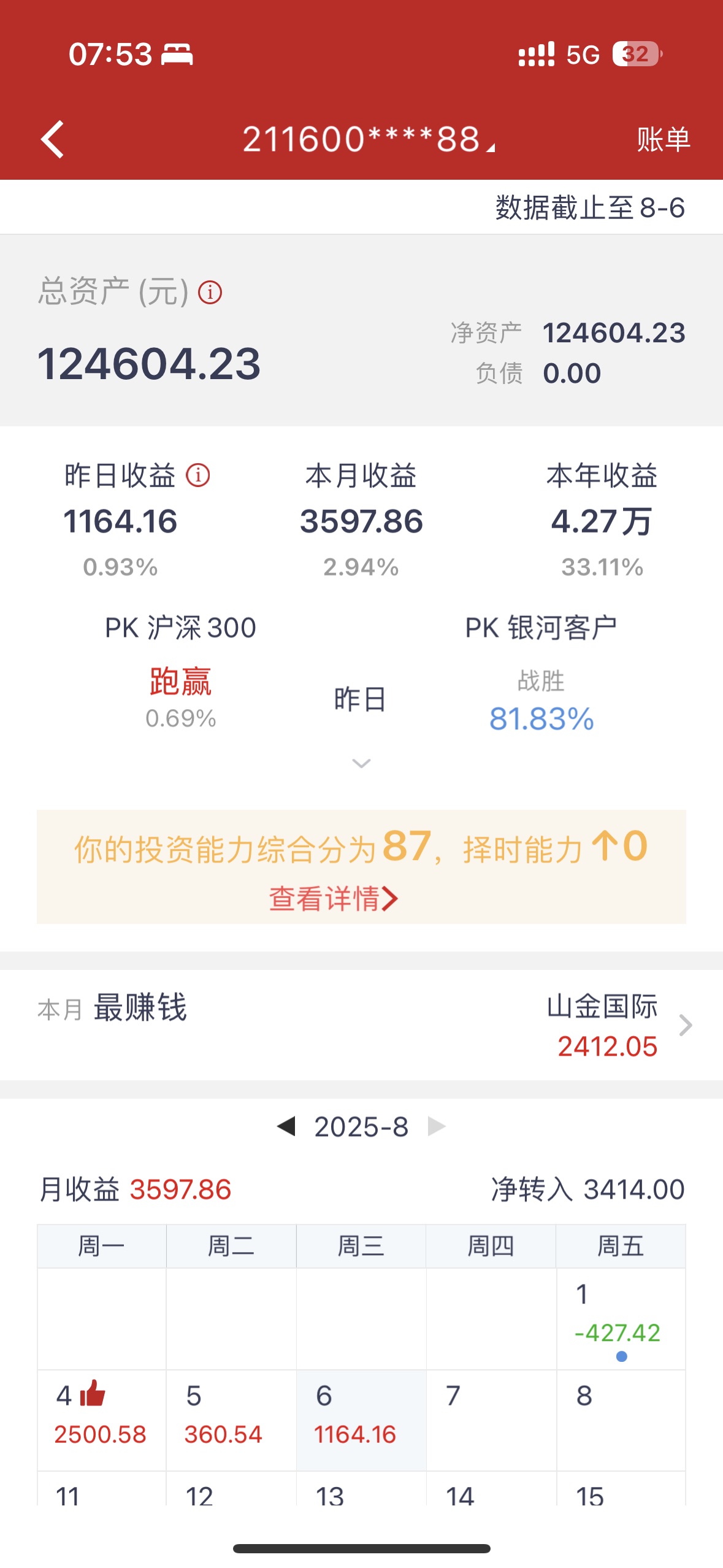
Task: Go to previous month before 2025-8
Action: click(x=286, y=1126)
